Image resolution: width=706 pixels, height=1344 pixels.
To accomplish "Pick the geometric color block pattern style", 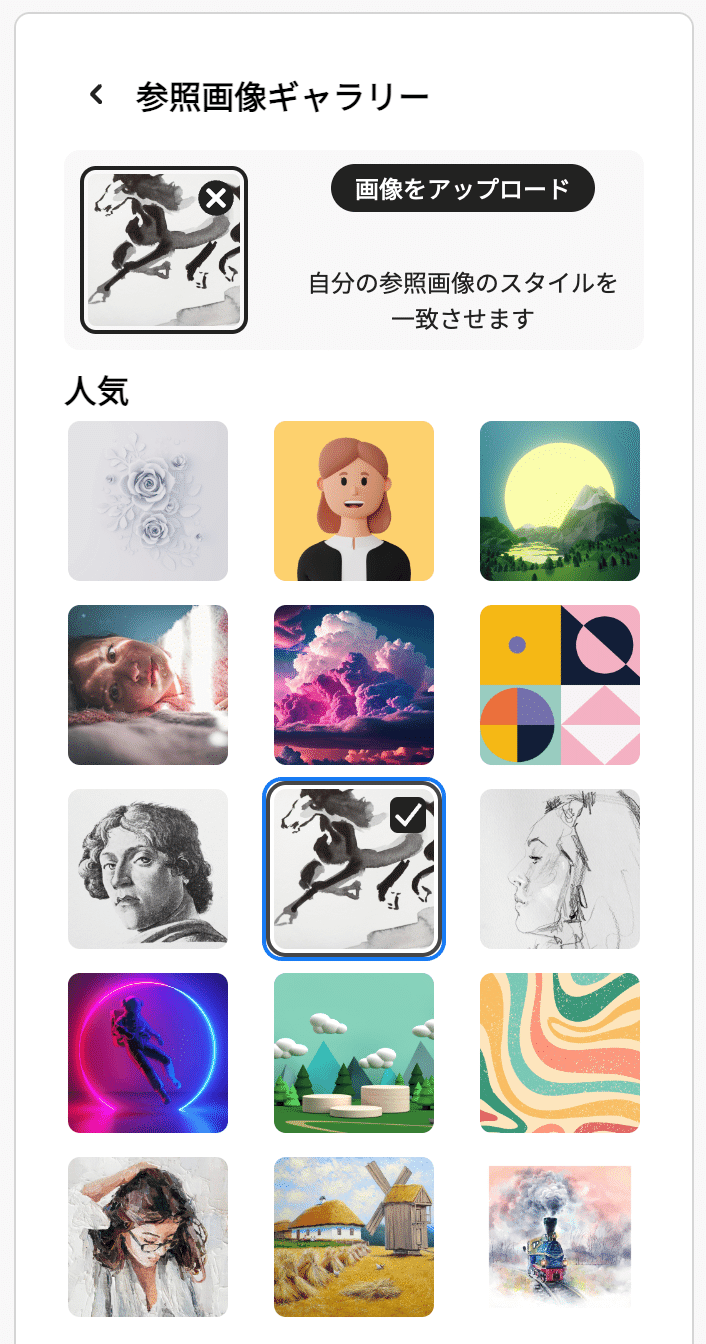I will pos(560,685).
